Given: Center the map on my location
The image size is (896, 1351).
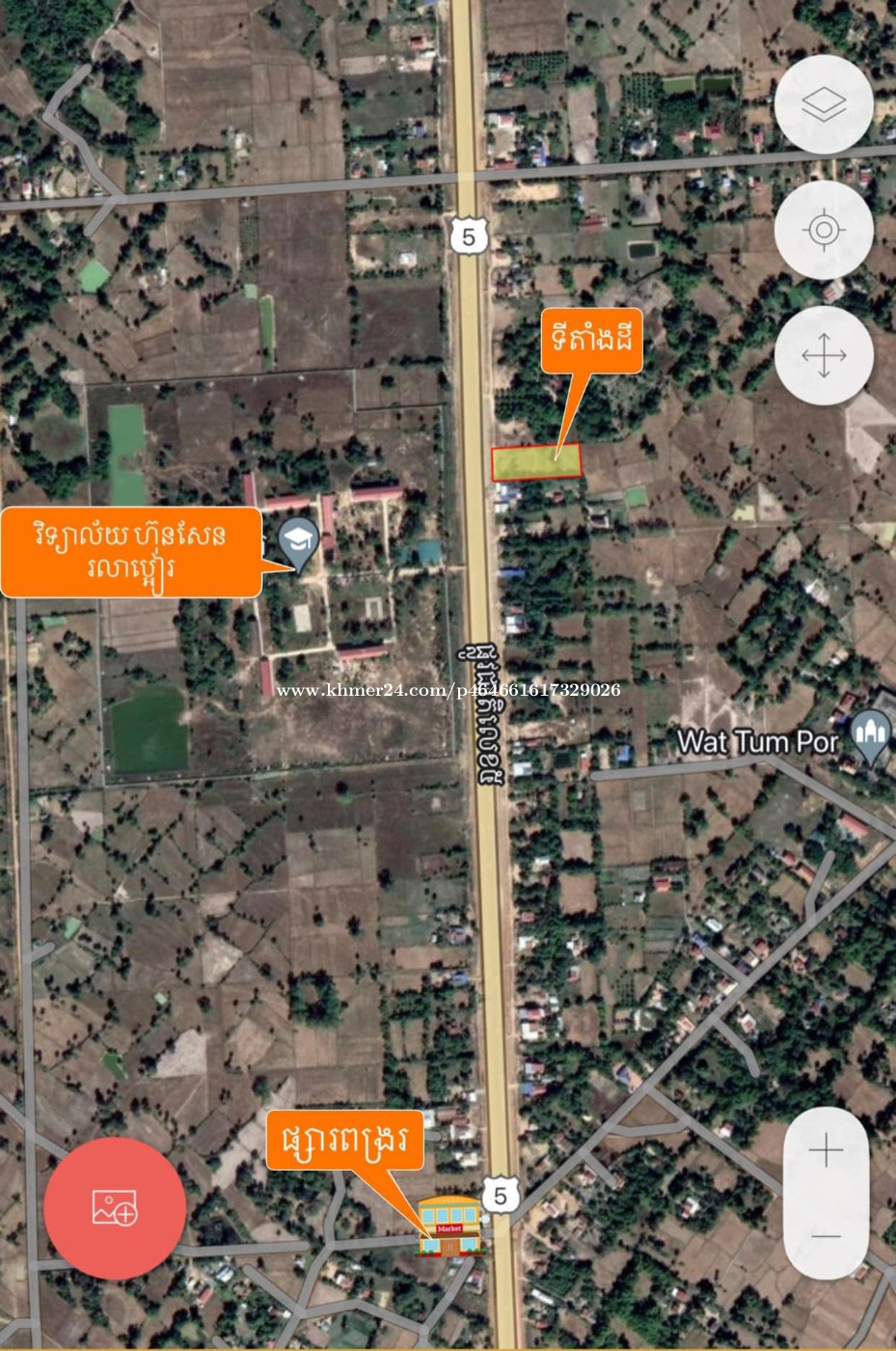Looking at the screenshot, I should pos(823,230).
